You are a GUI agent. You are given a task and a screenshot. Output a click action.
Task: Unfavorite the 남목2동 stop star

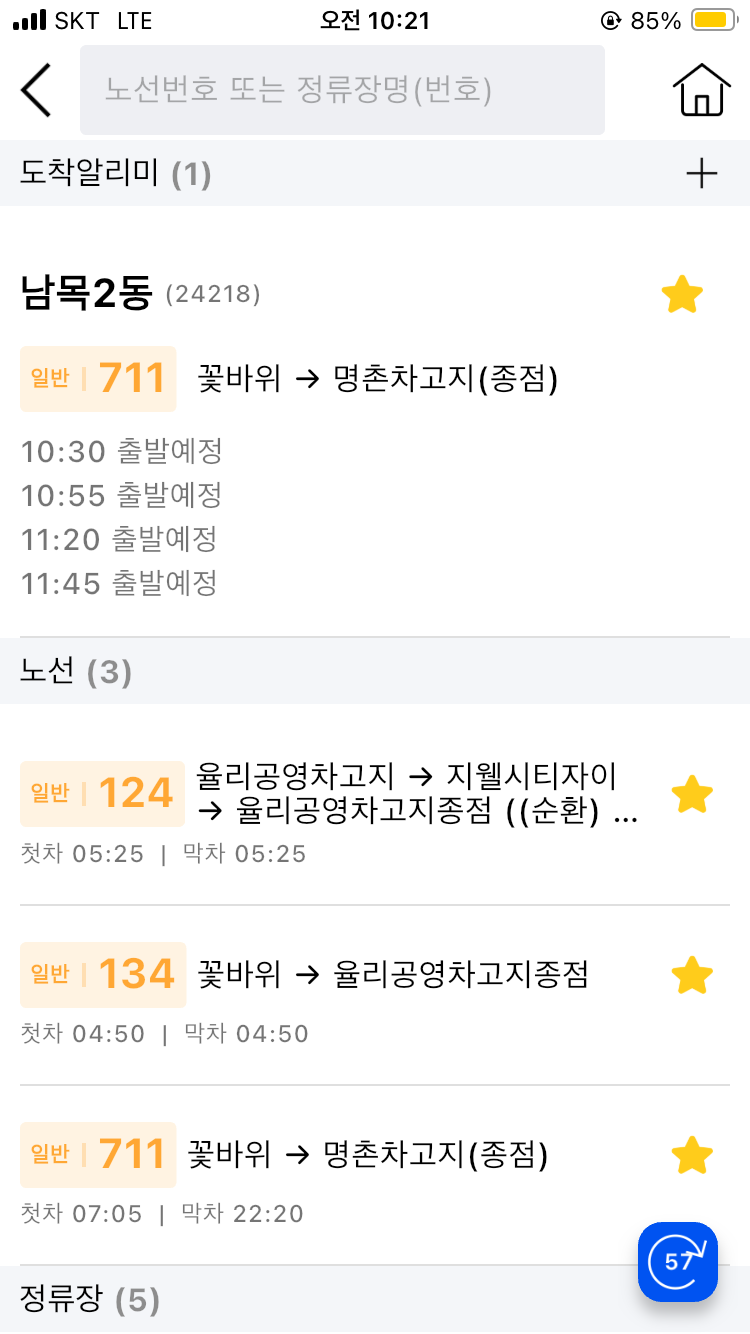pos(683,295)
